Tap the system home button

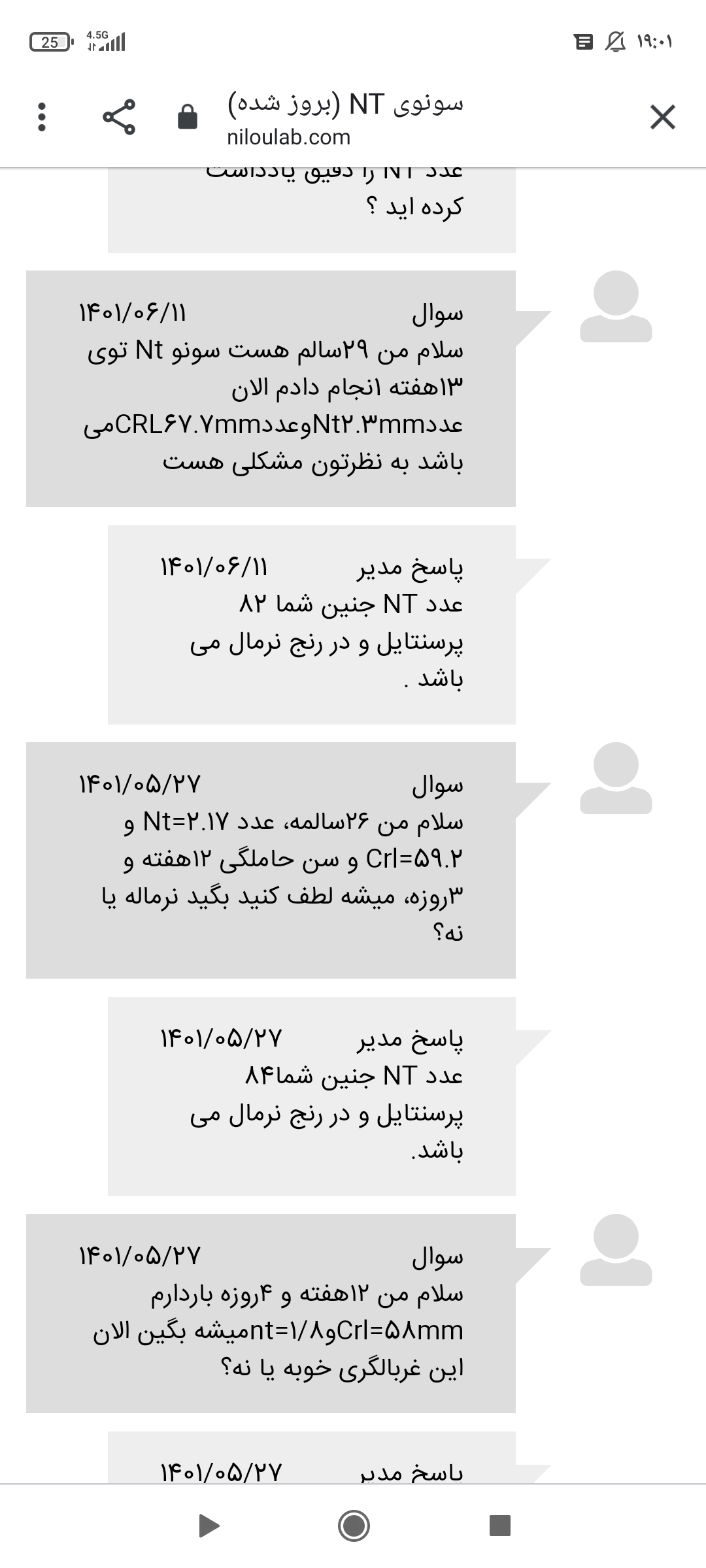[x=354, y=1526]
